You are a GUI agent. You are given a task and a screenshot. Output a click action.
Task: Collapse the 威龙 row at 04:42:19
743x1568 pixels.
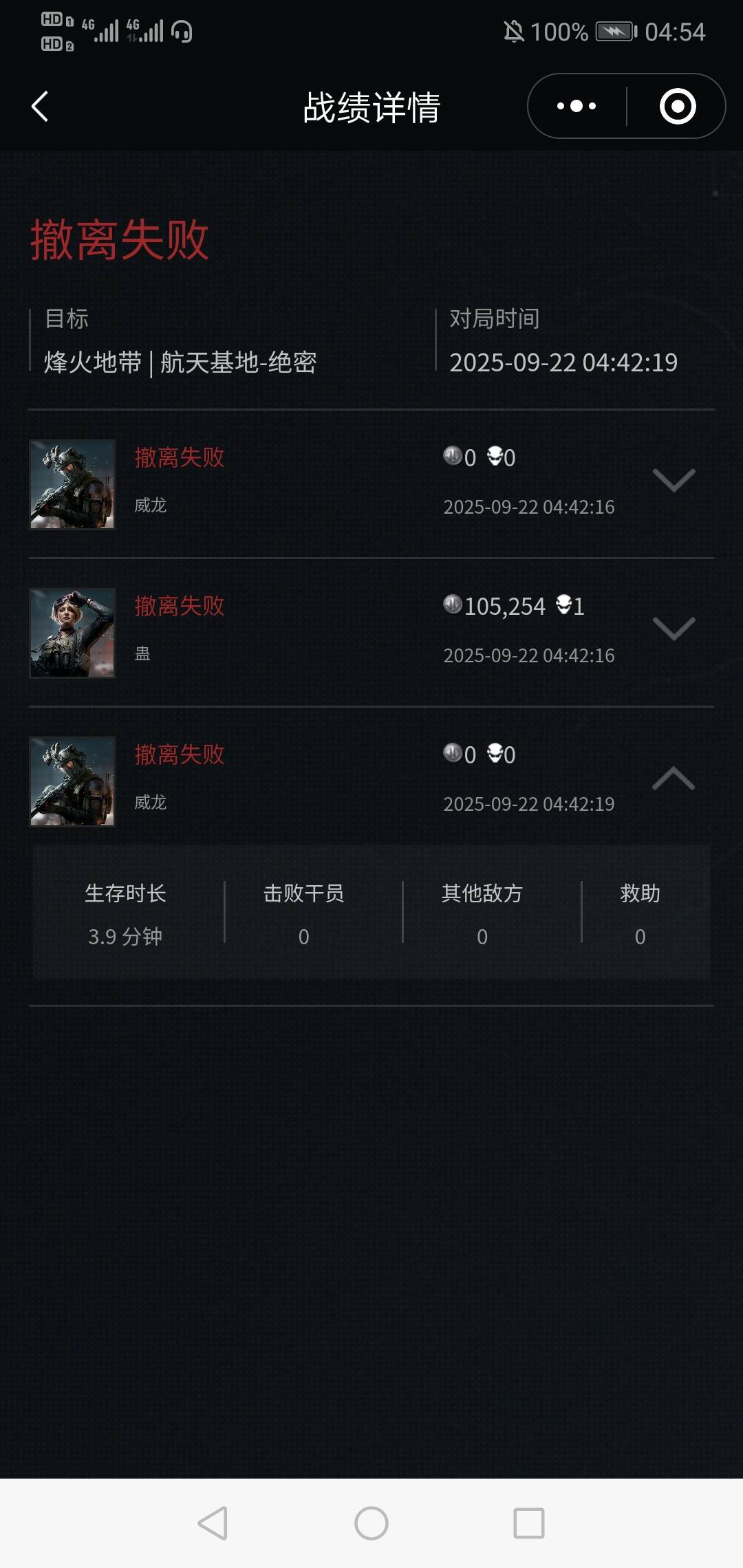tap(674, 778)
